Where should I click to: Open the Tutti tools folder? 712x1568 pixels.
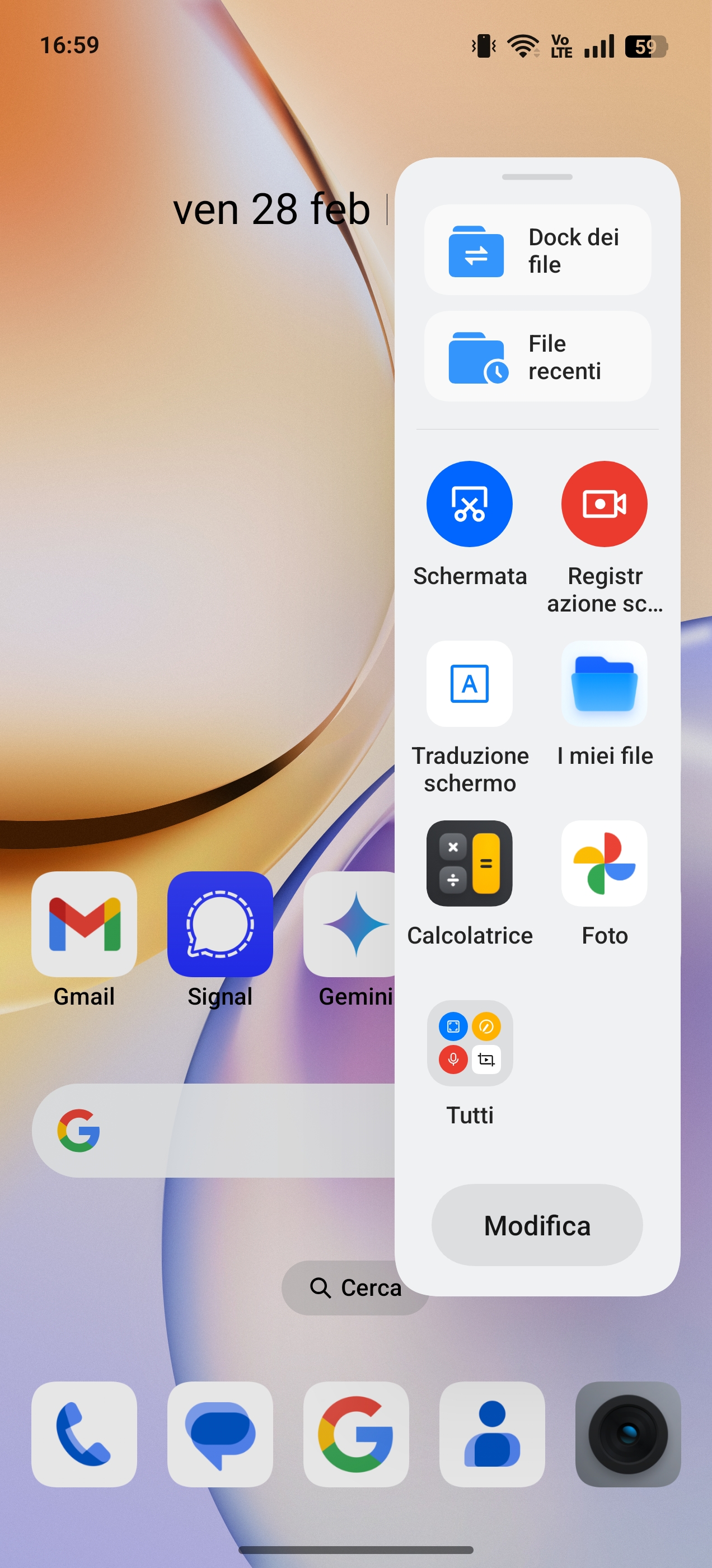pyautogui.click(x=469, y=1043)
